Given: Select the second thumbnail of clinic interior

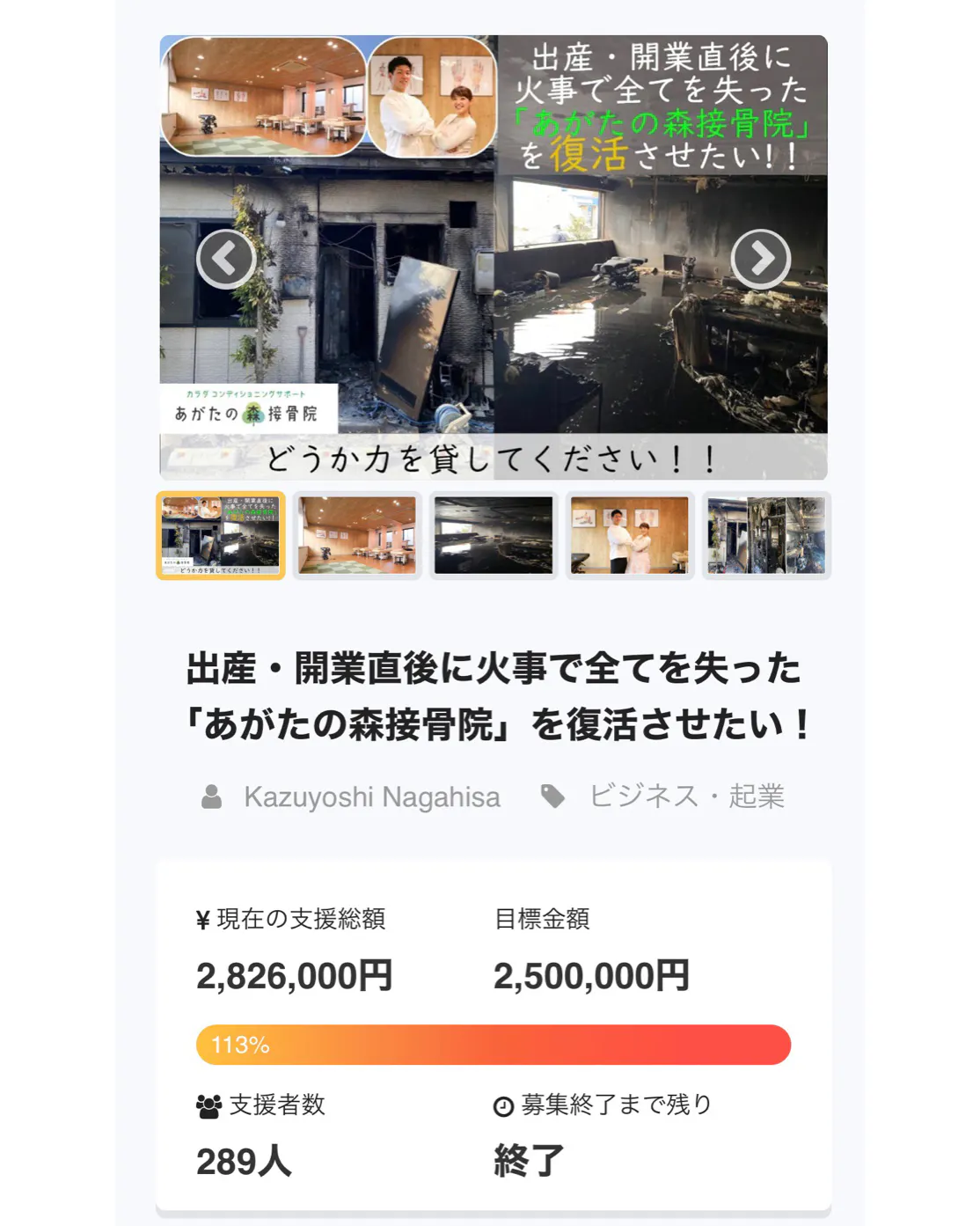Looking at the screenshot, I should click(357, 535).
